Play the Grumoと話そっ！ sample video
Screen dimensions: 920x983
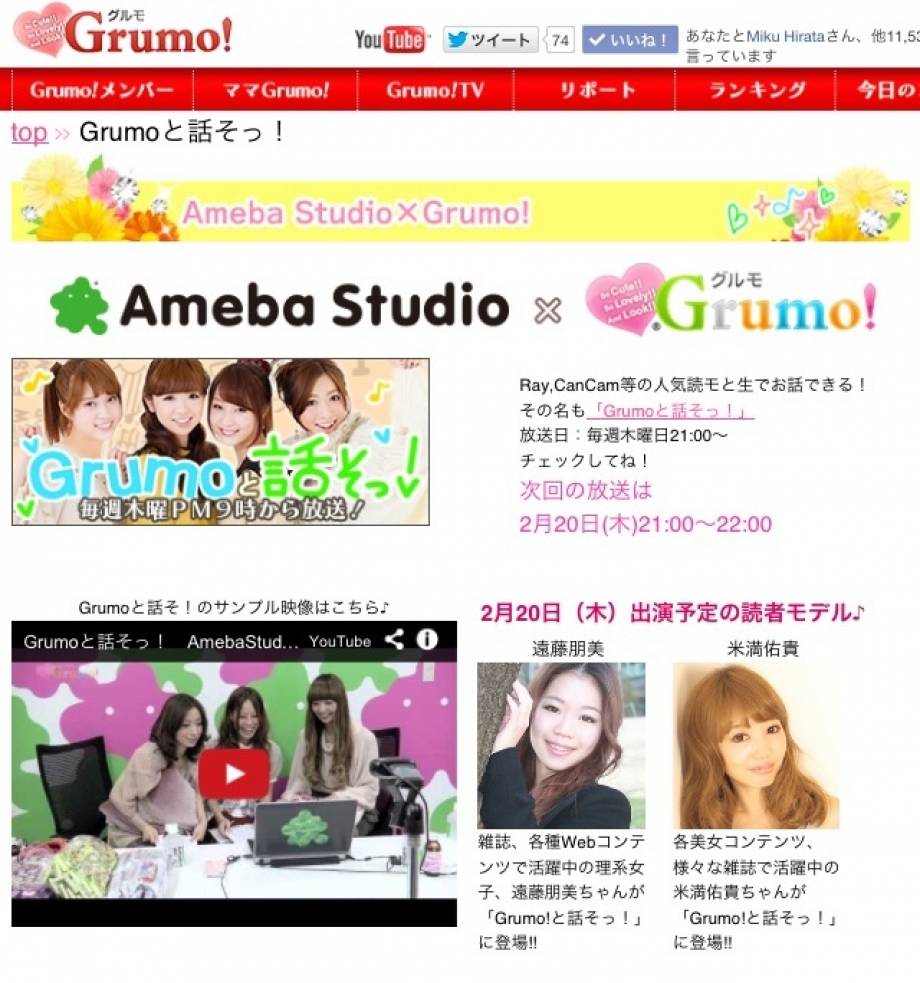coord(233,774)
